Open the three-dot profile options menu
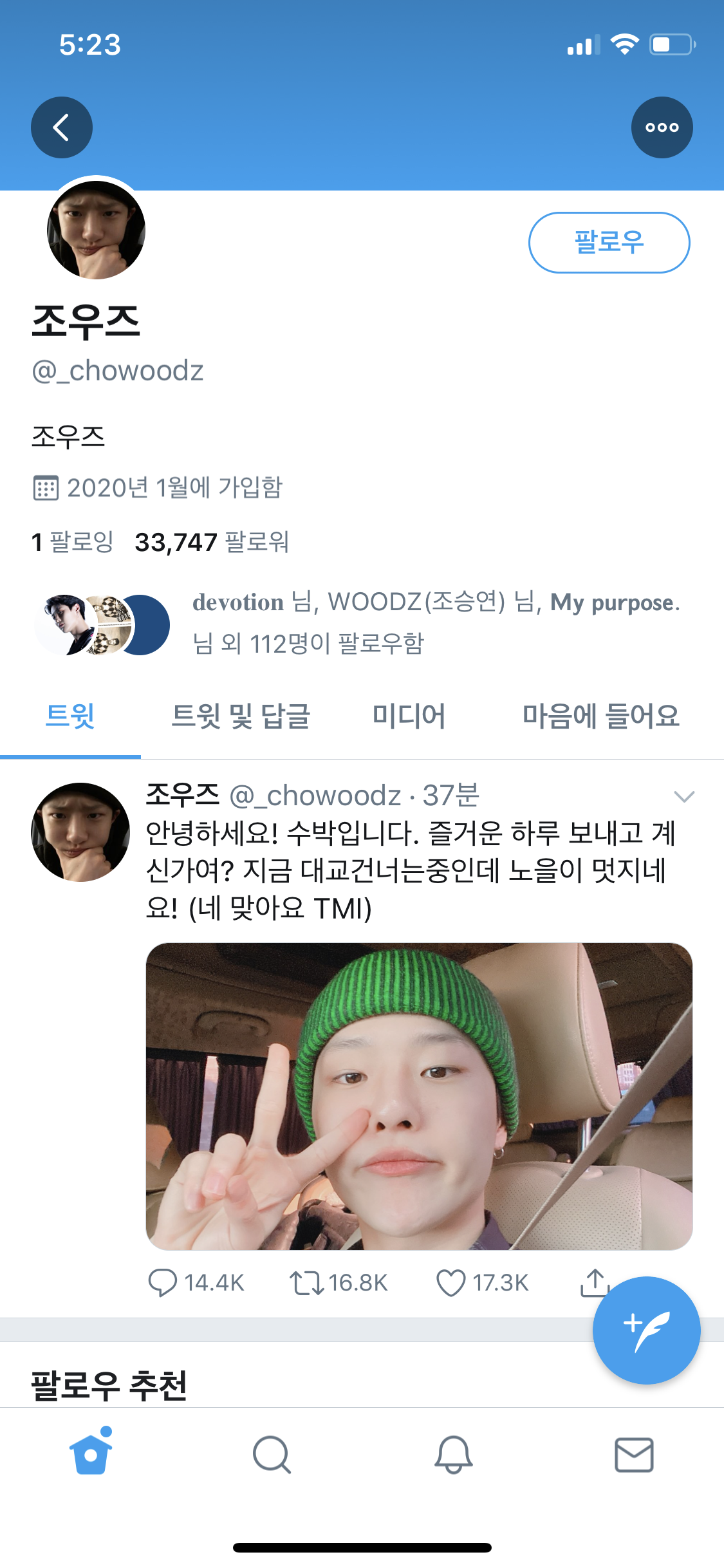Image resolution: width=724 pixels, height=1568 pixels. click(x=662, y=127)
